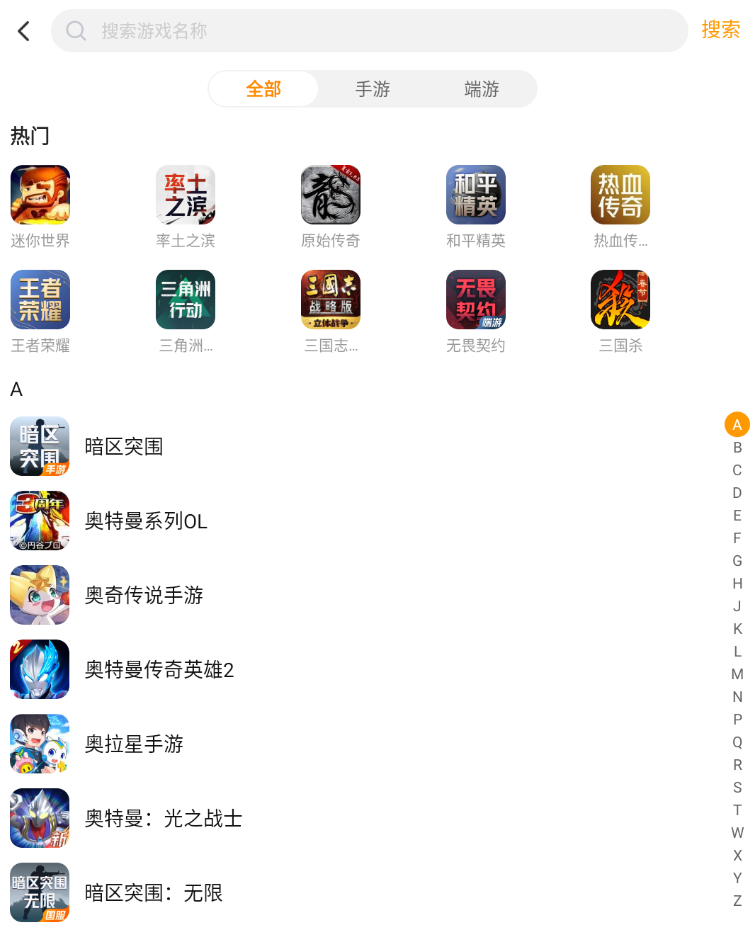Open the 王者荣耀 game icon
The width and height of the screenshot is (756, 926).
(x=40, y=299)
